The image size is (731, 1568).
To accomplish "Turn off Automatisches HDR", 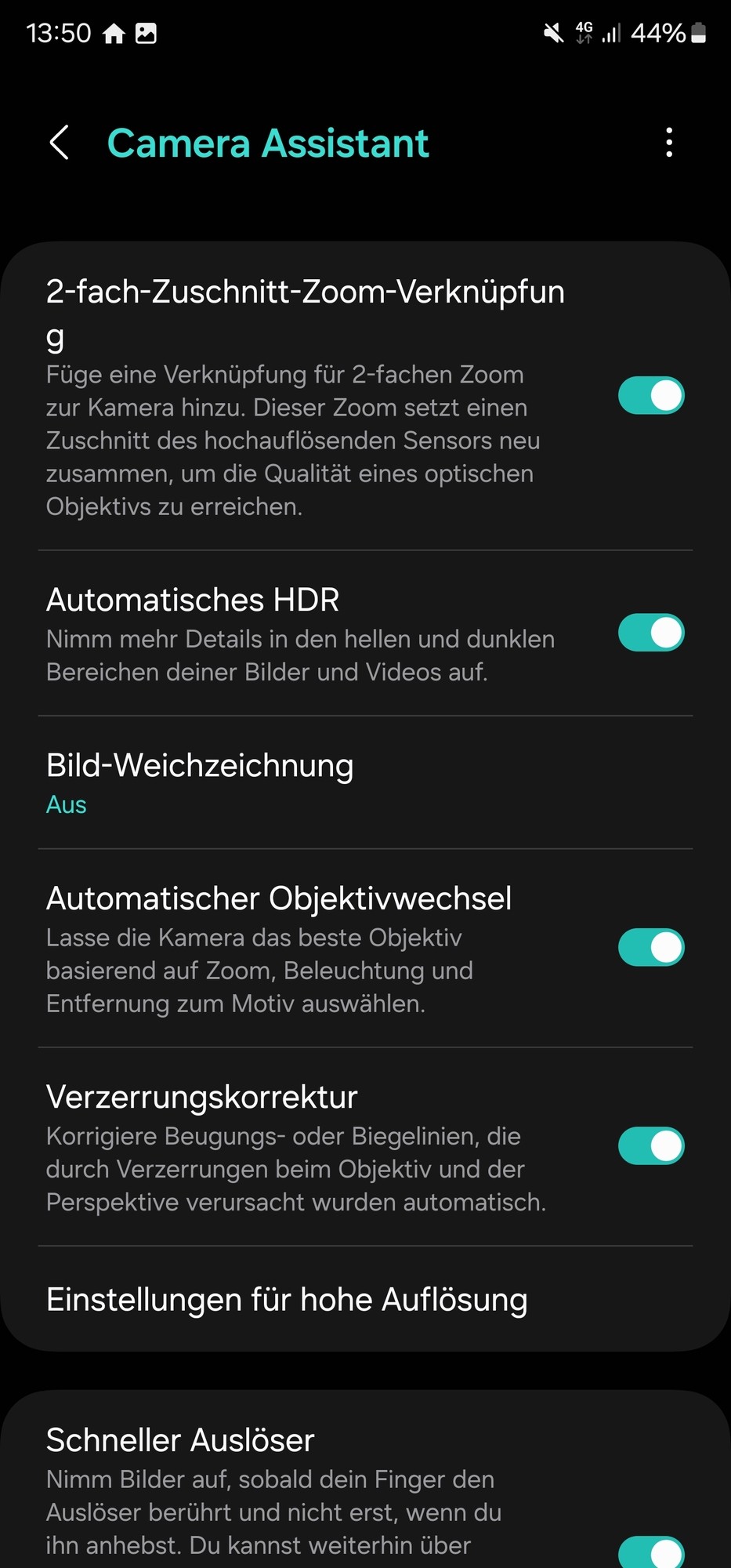I will coord(650,633).
